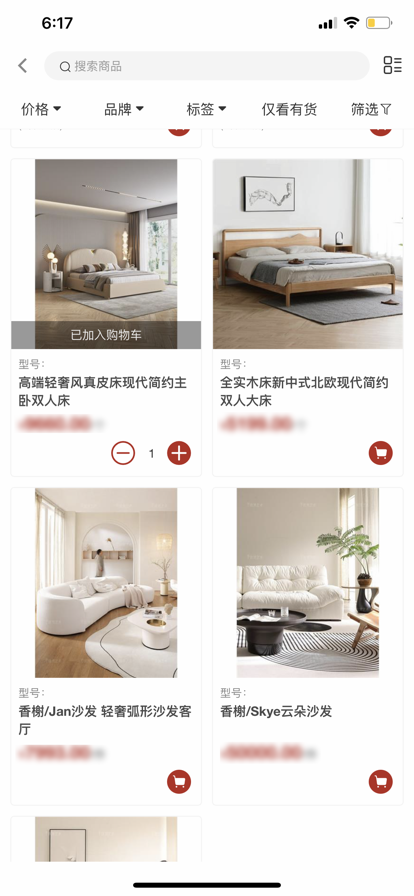Expand the 价格 sort dropdown

click(41, 109)
